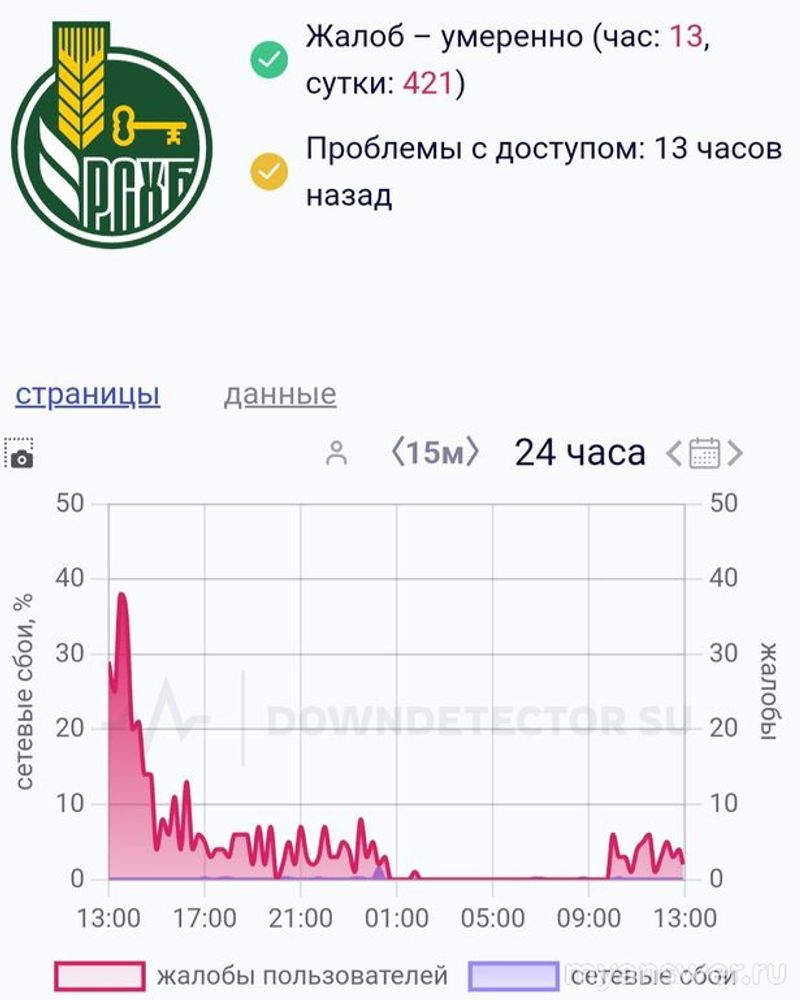The width and height of the screenshot is (800, 1000).
Task: Toggle жалобы пользователей series in legend
Action: coord(252,975)
